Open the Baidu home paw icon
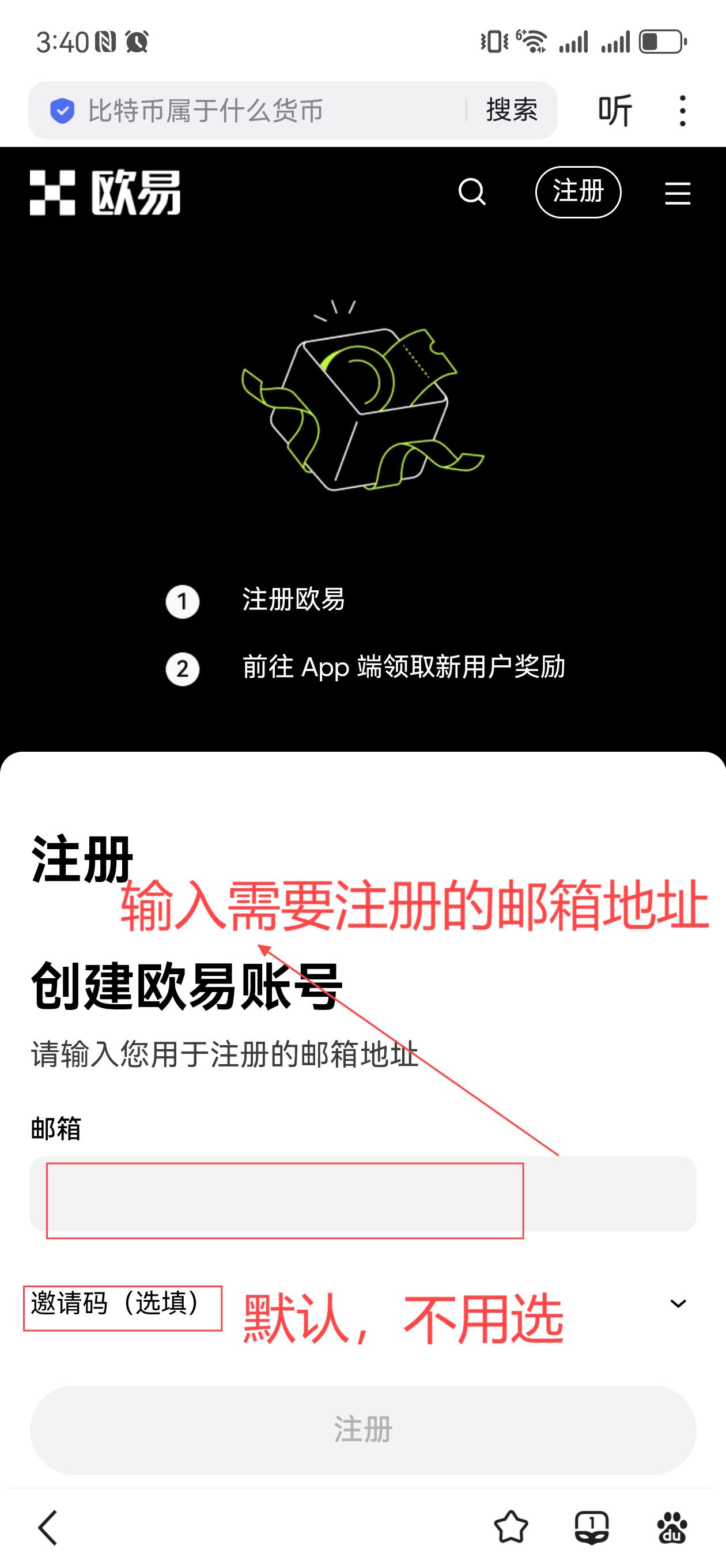 point(672,1527)
